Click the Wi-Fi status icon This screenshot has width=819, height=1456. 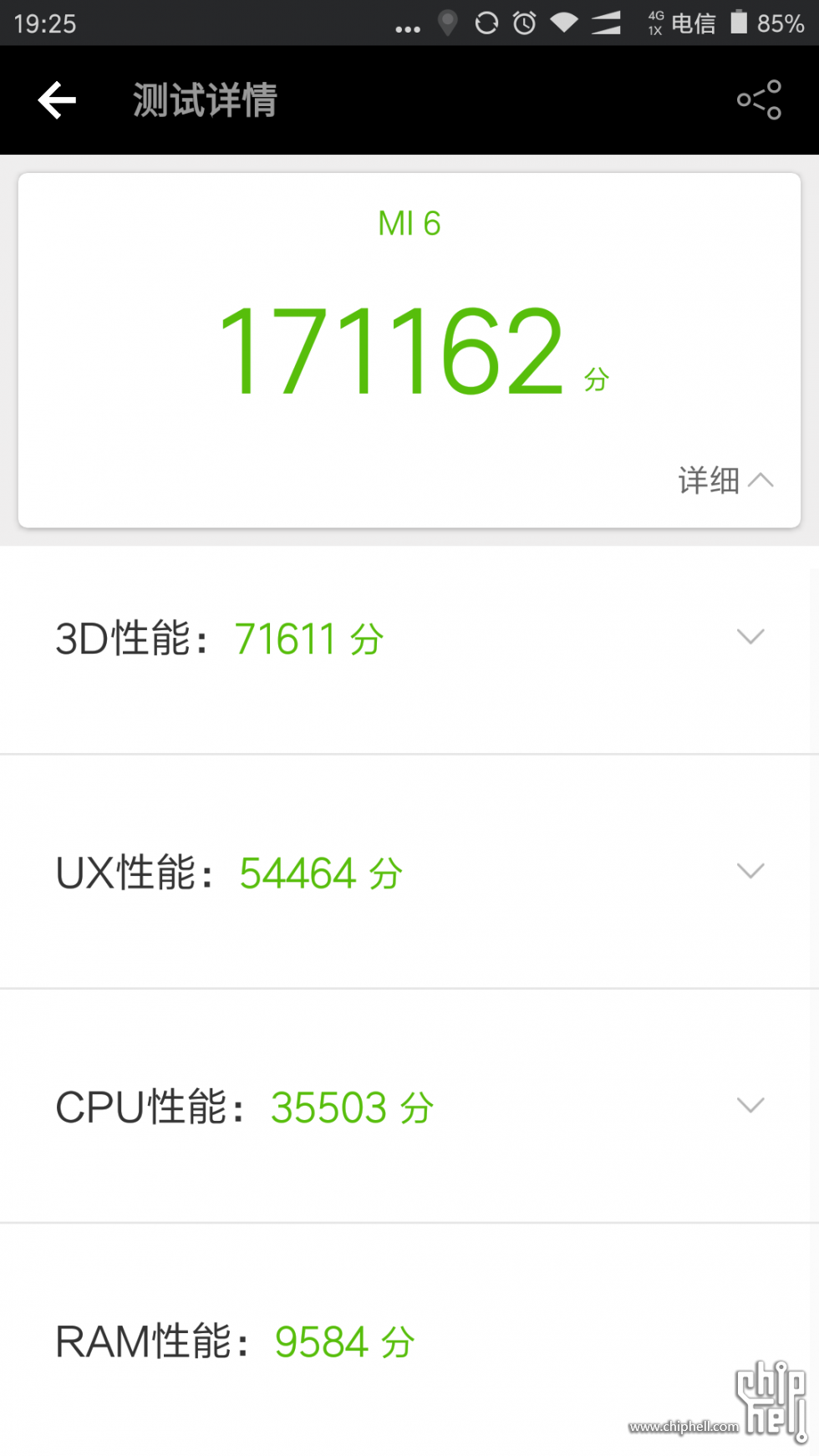(566, 23)
